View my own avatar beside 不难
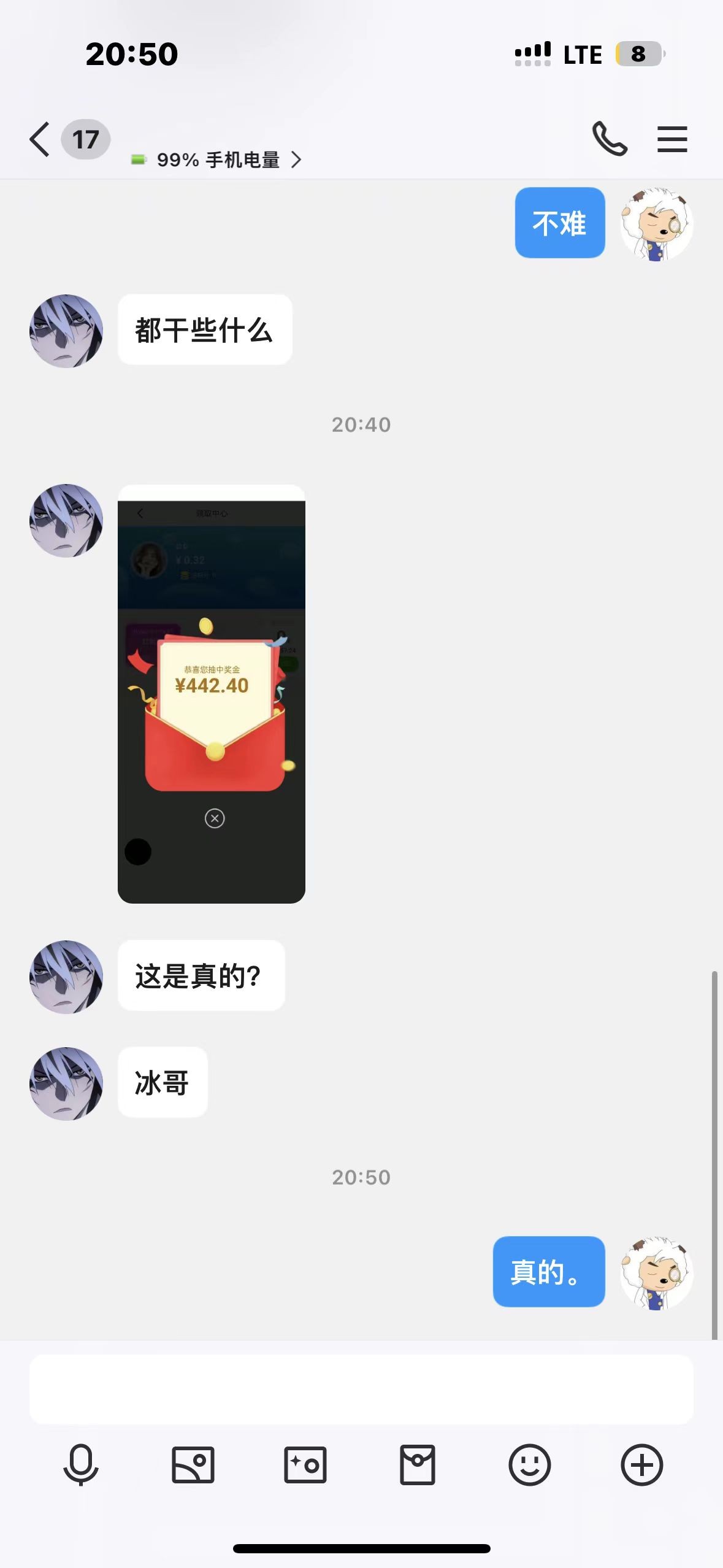723x1568 pixels. 656,225
